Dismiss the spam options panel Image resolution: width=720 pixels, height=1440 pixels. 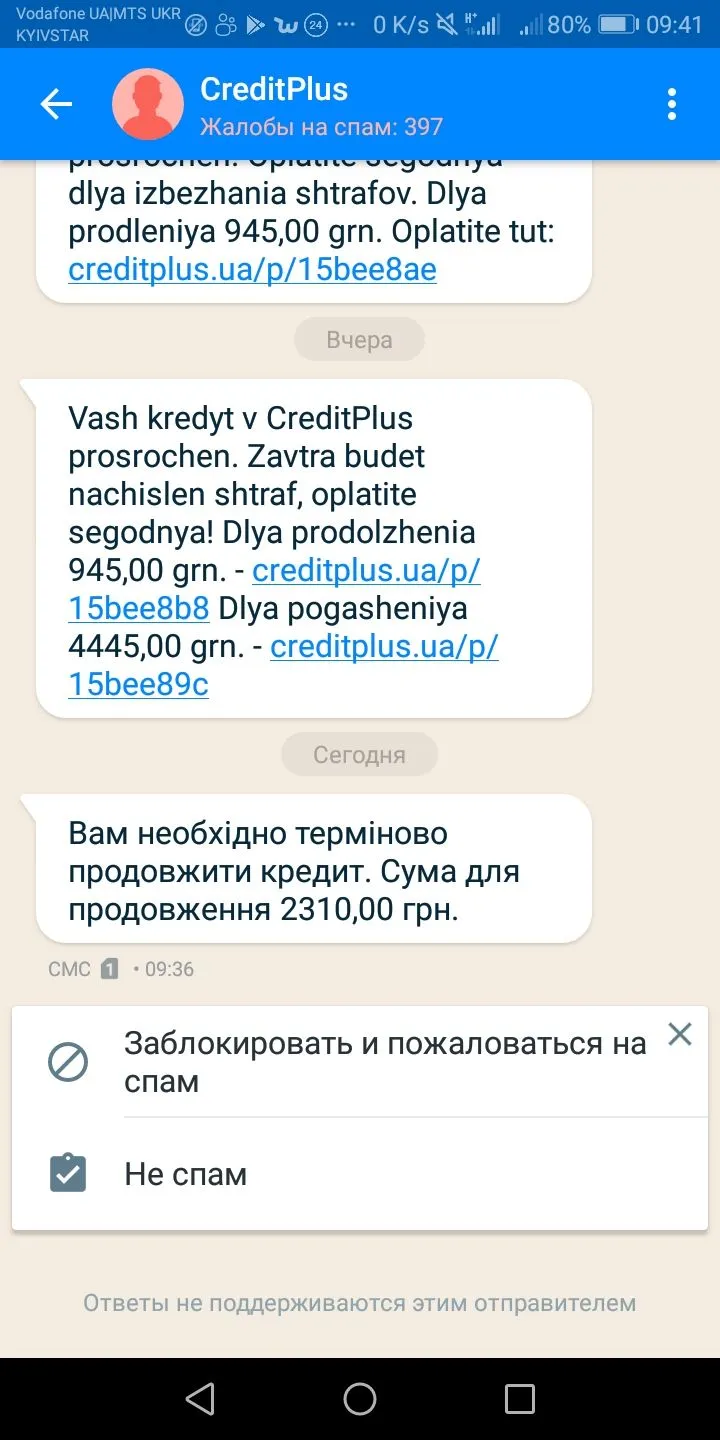(x=680, y=1034)
